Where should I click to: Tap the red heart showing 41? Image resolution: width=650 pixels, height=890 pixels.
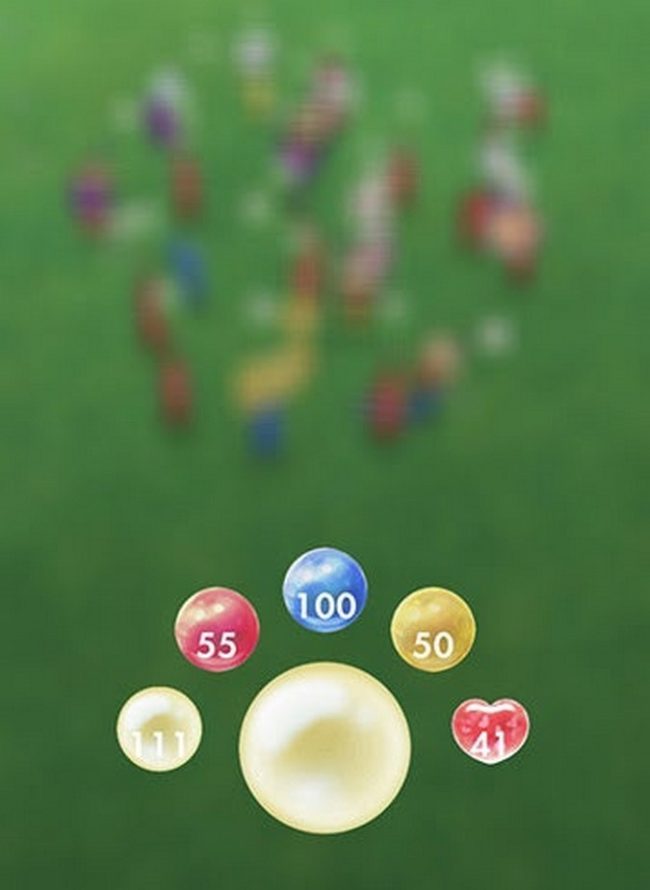490,731
